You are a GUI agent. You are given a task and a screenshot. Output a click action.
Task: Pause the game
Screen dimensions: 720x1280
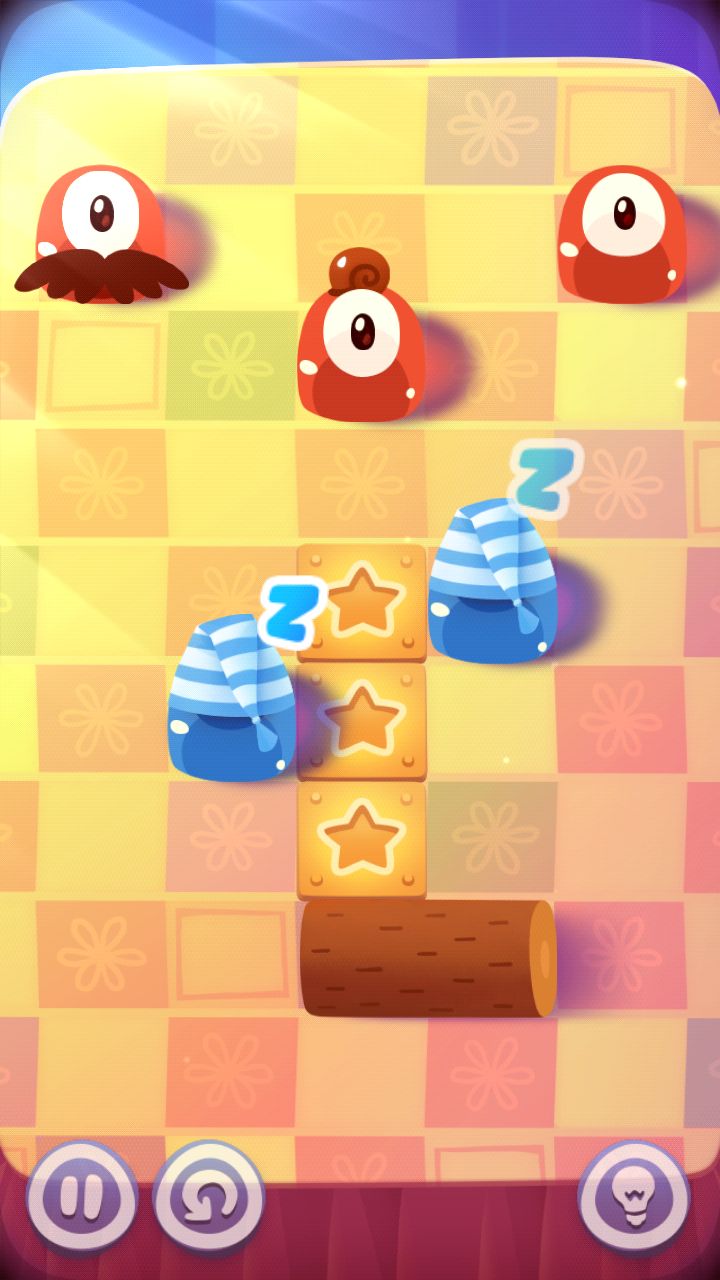pyautogui.click(x=82, y=1198)
